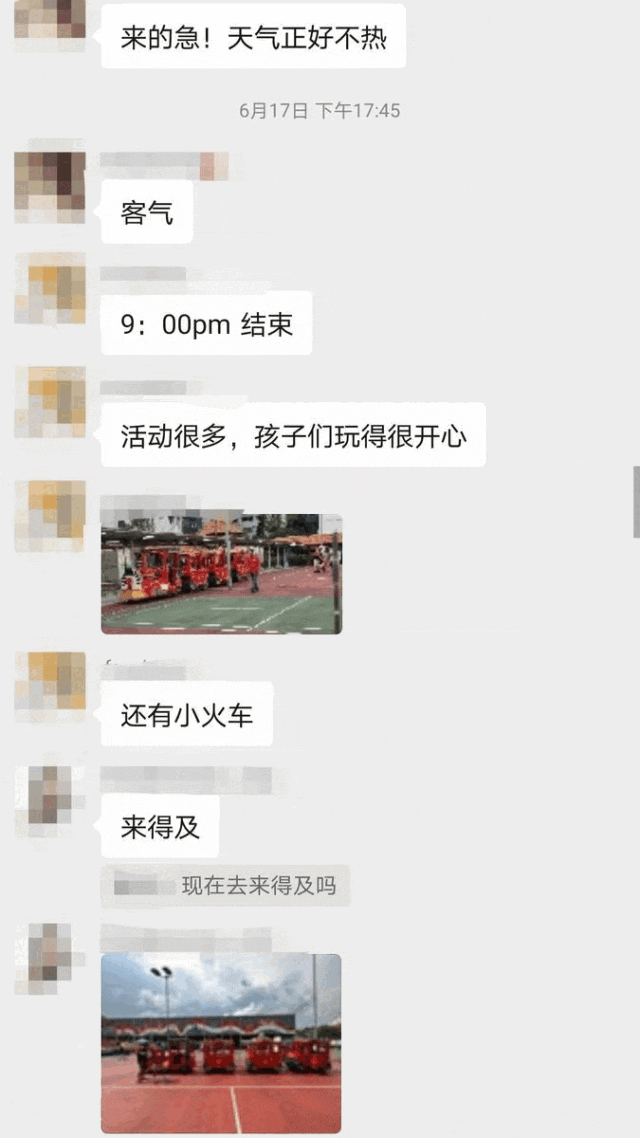Screen dimensions: 640x1138
Task: Open avatar next to 活动很多 message
Action: pyautogui.click(x=50, y=402)
